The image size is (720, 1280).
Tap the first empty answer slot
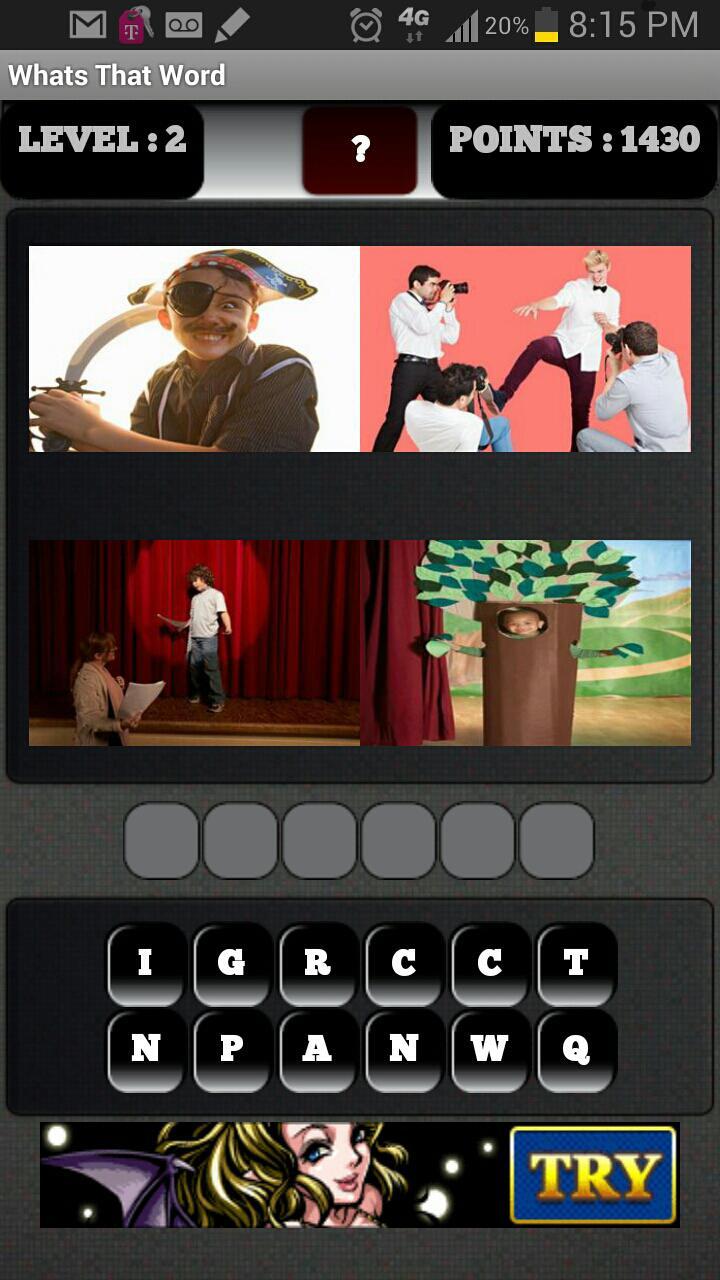(162, 841)
